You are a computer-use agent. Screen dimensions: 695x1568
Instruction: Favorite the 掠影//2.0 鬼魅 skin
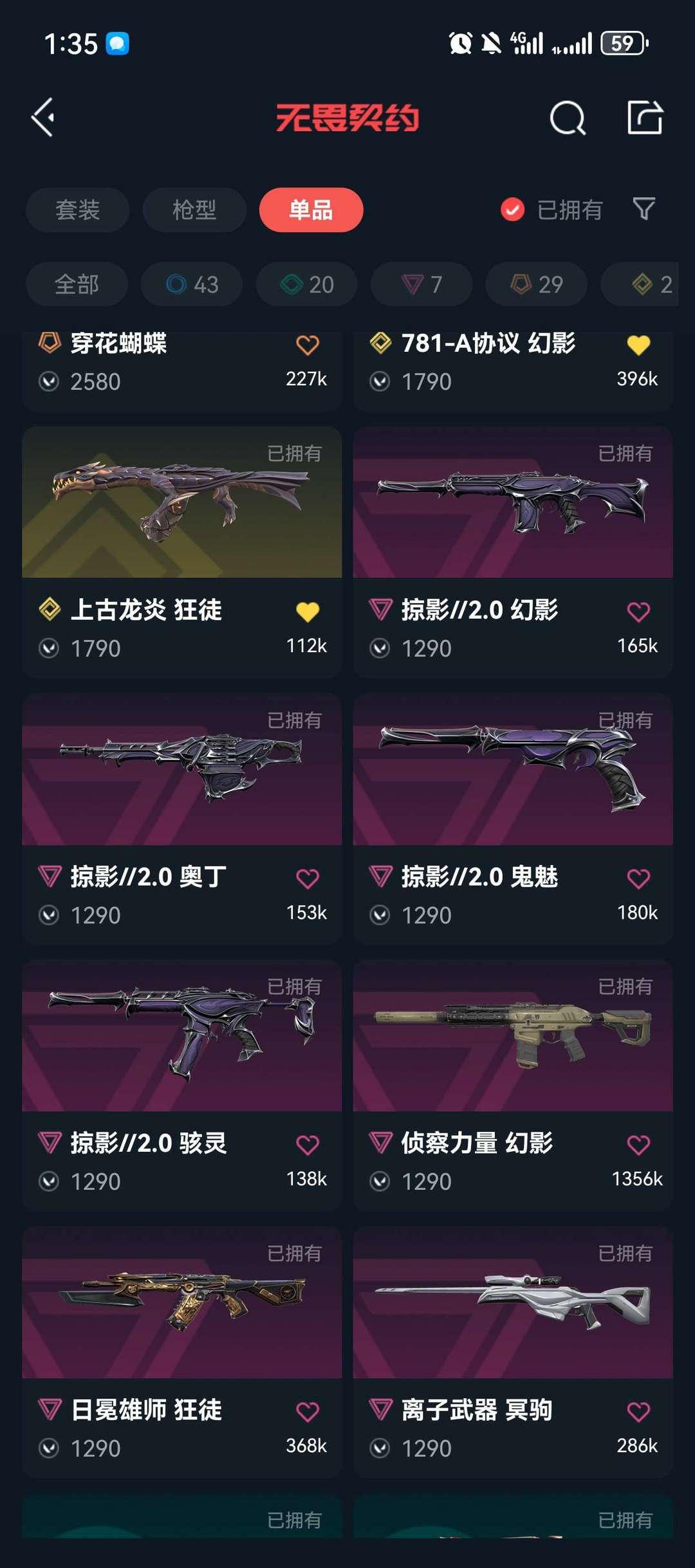coord(638,879)
